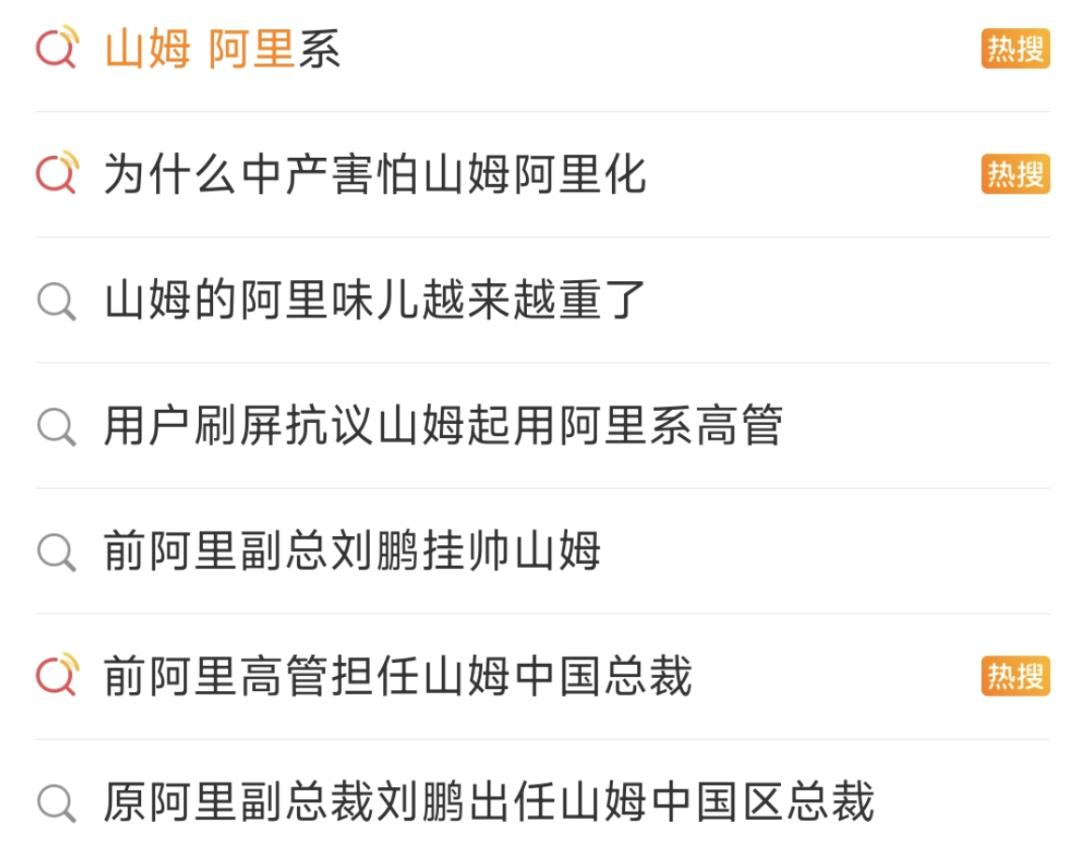Tap the suggestion 山姆的阿里味儿越来越重了
Screen dimensions: 1080x861
coord(375,301)
